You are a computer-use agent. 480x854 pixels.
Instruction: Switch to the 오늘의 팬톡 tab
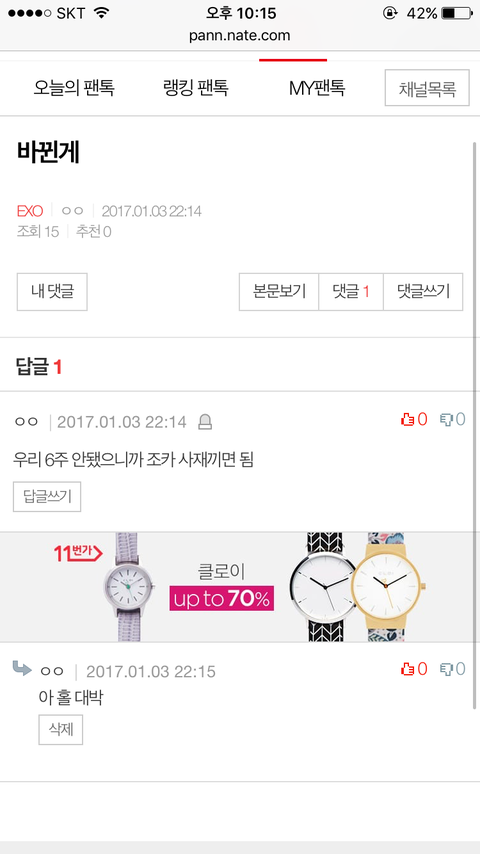74,88
